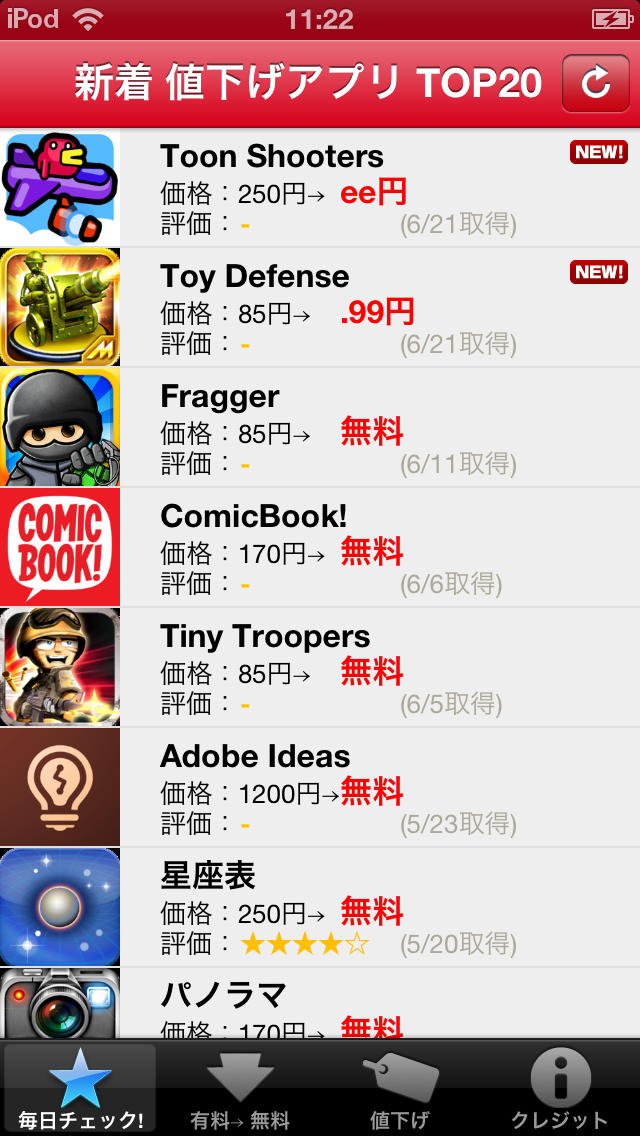Switch to the 毎日チェック! tab
This screenshot has height=1136, width=640.
click(80, 1088)
